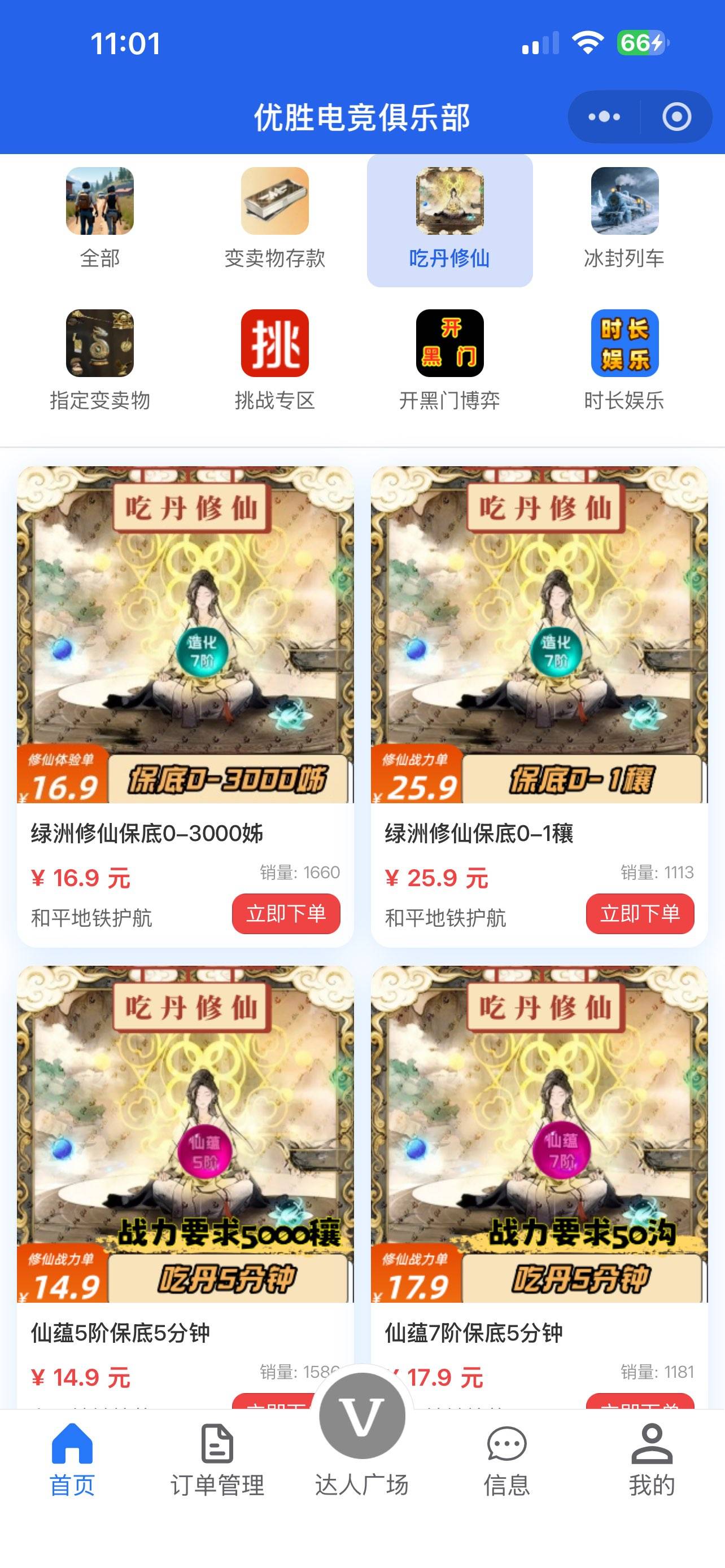Open the 绿洲修仙保底0–1穰 product card

539,633
